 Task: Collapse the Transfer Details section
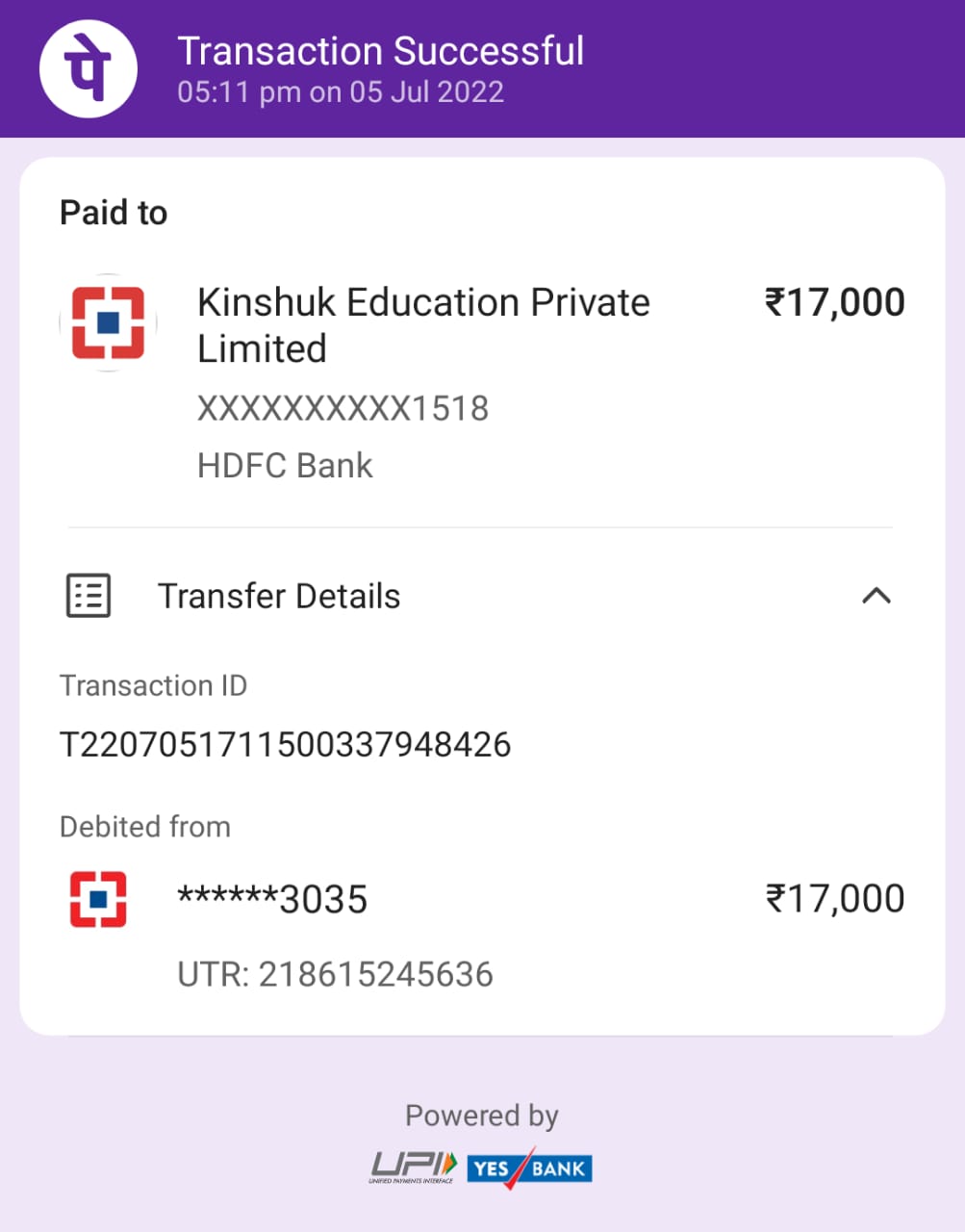click(x=876, y=596)
